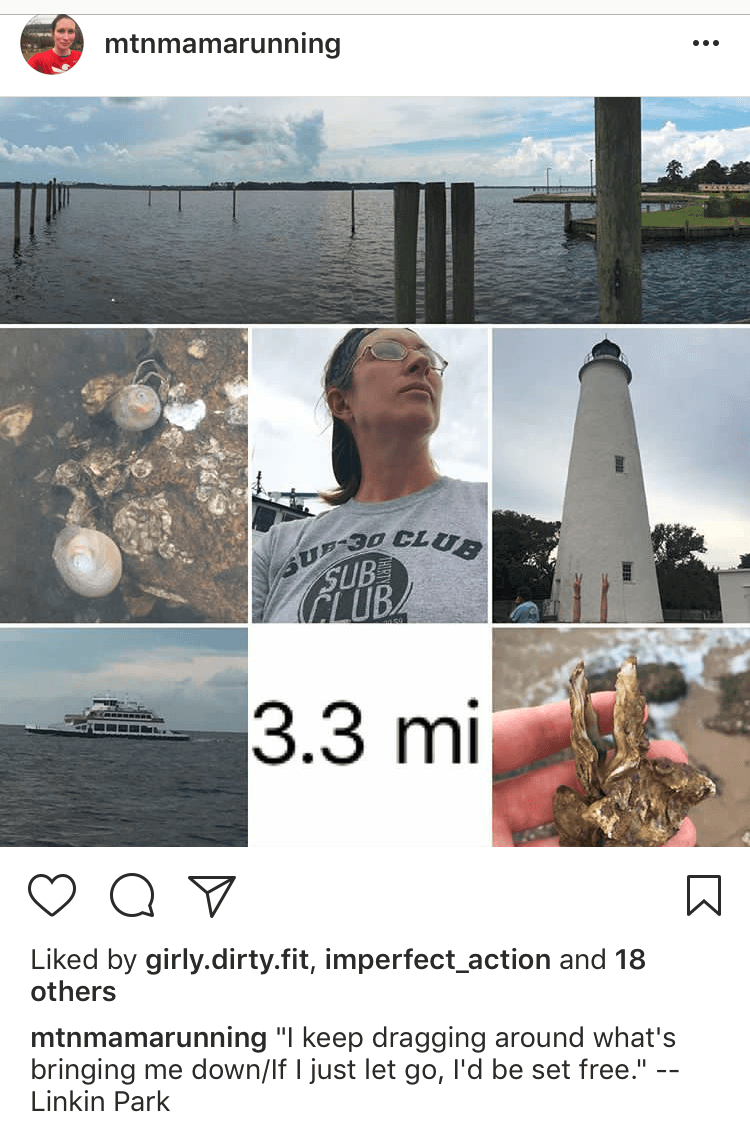Like this post with the heart

point(52,895)
